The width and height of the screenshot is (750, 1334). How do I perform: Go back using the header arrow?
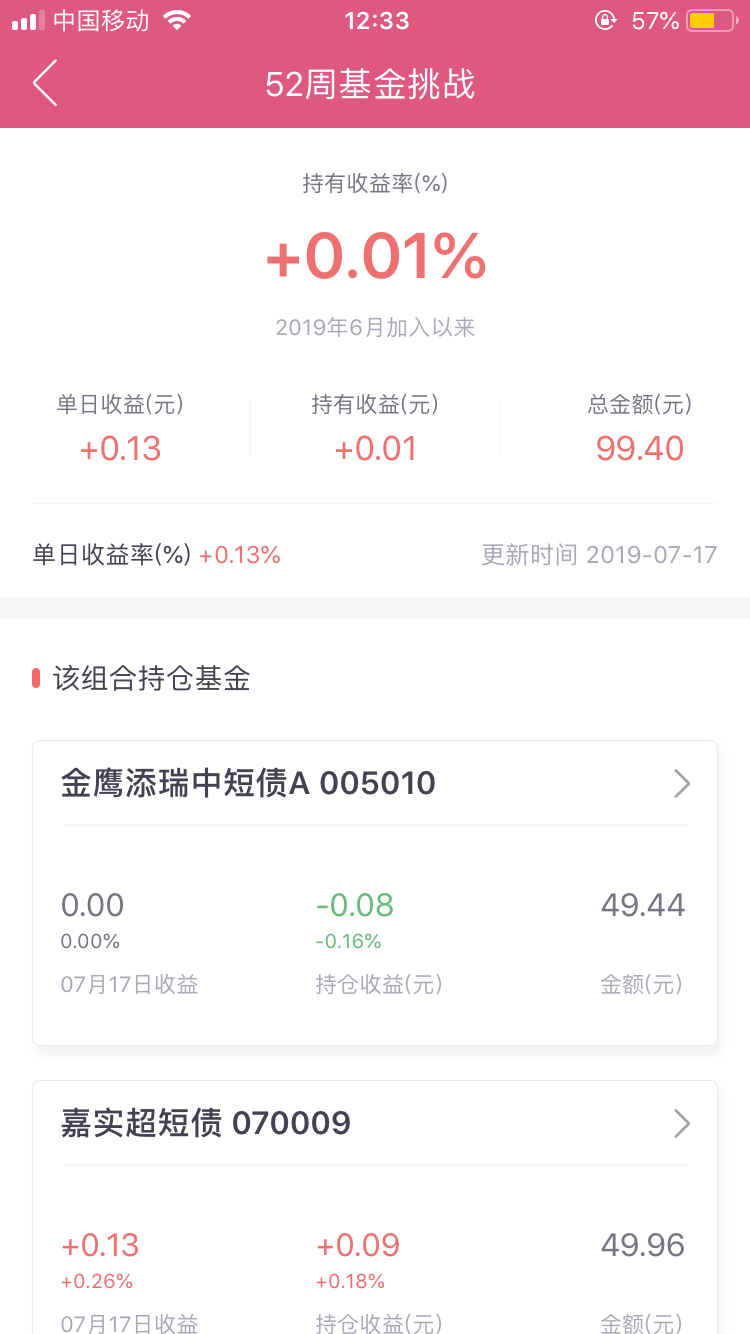[x=45, y=83]
